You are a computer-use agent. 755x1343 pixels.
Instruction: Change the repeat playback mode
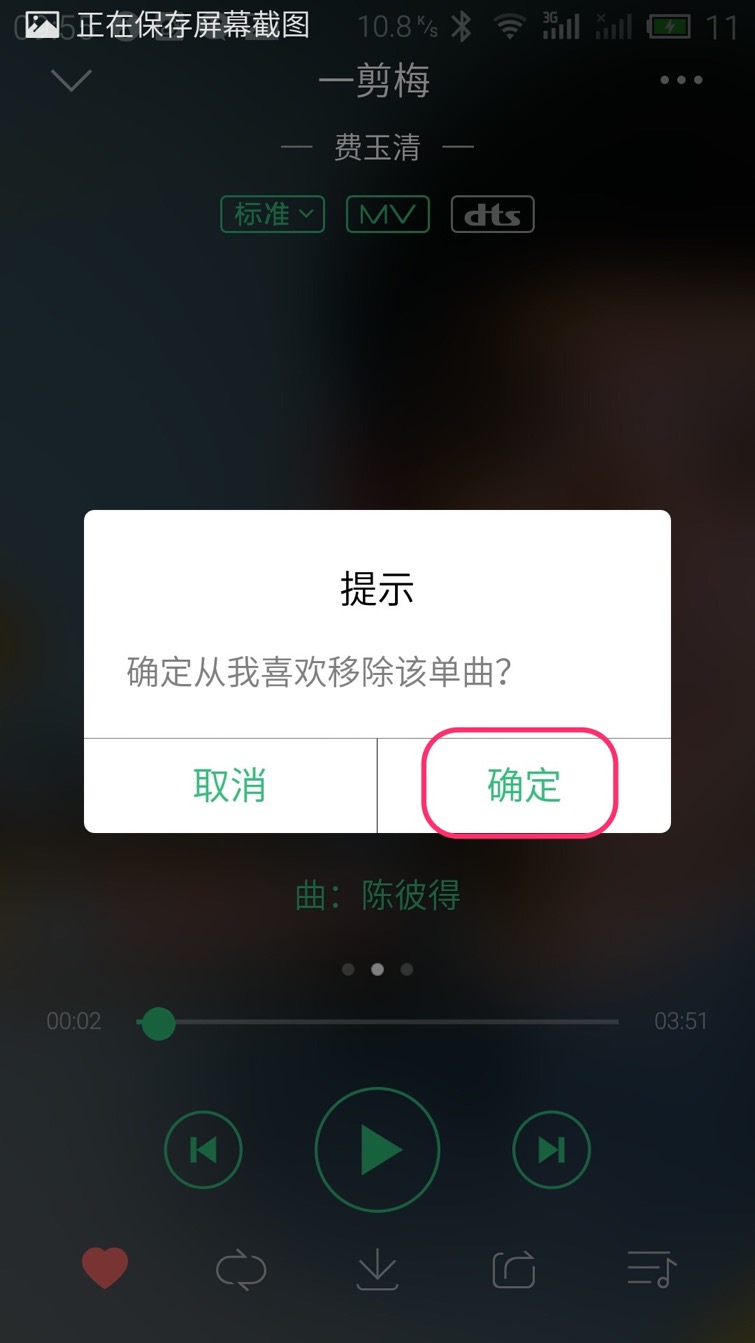pos(241,1270)
